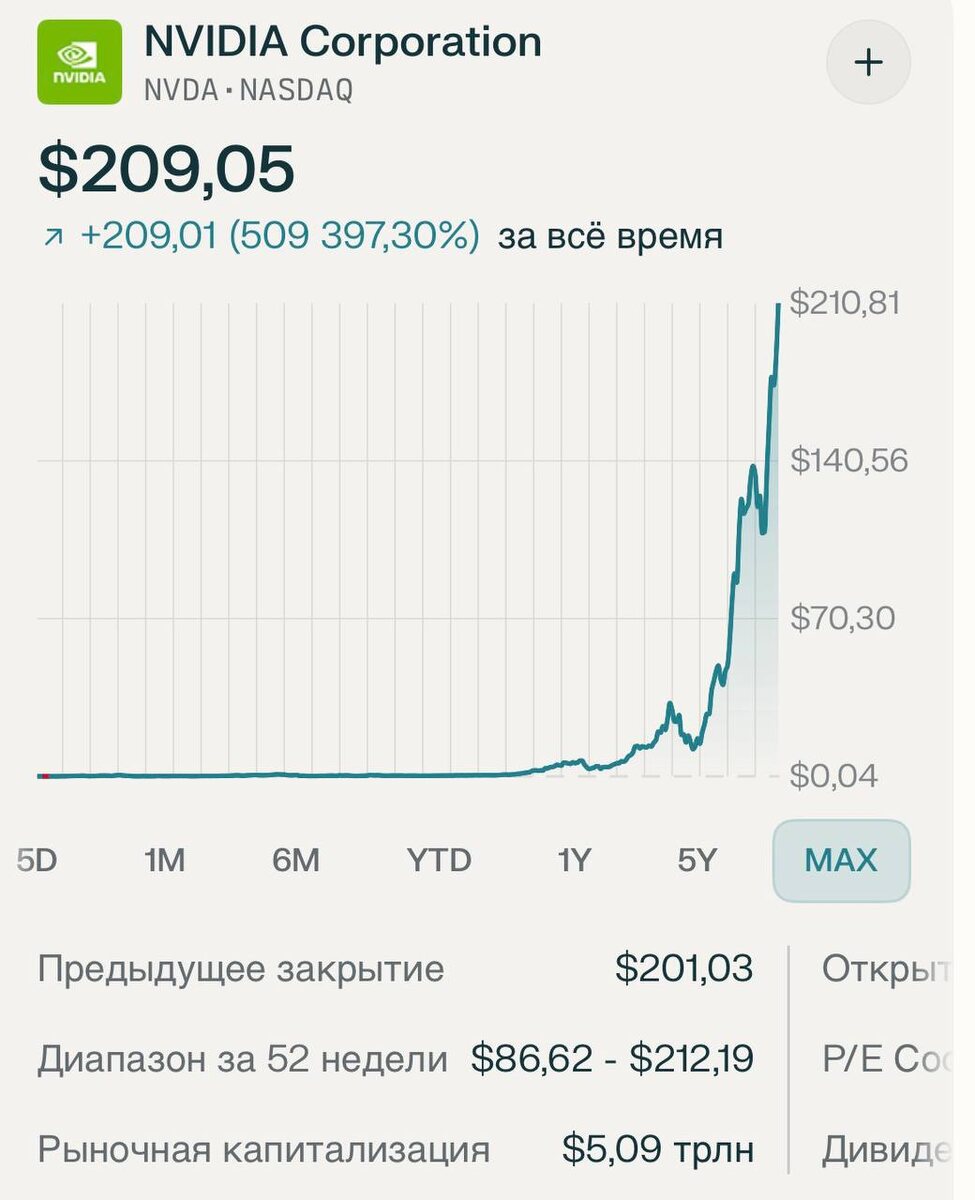Select the 1Y chart range
The image size is (975, 1200).
pos(574,860)
